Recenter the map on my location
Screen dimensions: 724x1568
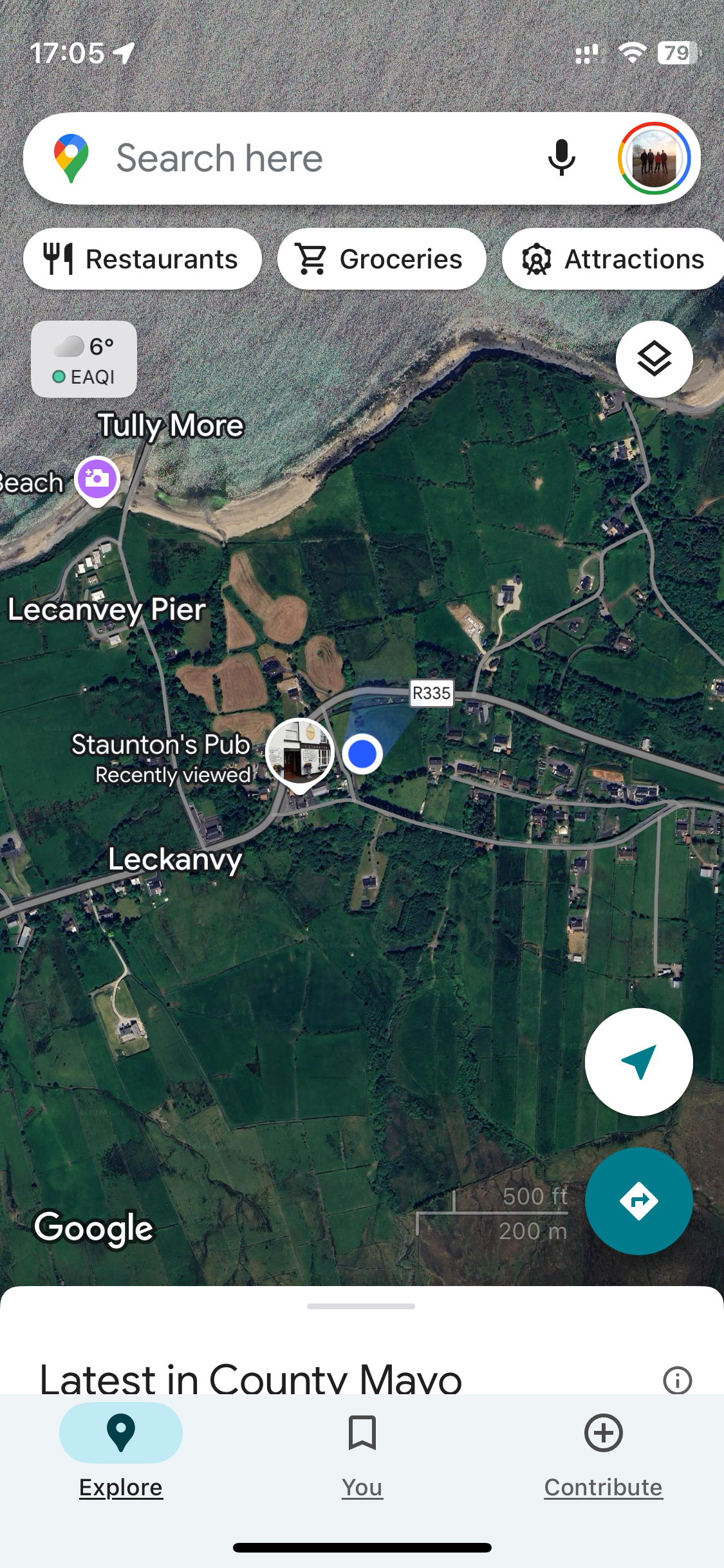coord(638,1062)
